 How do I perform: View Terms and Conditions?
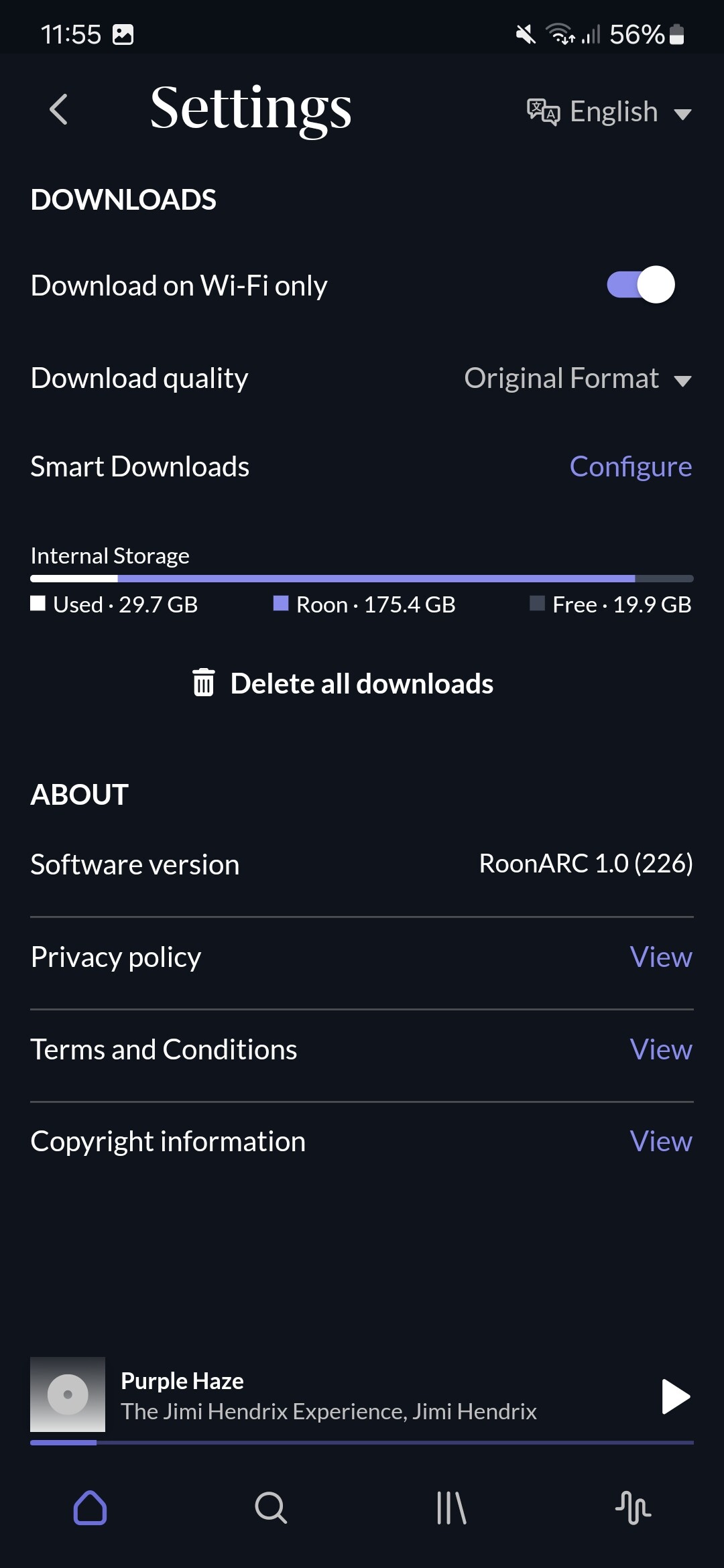[660, 1050]
